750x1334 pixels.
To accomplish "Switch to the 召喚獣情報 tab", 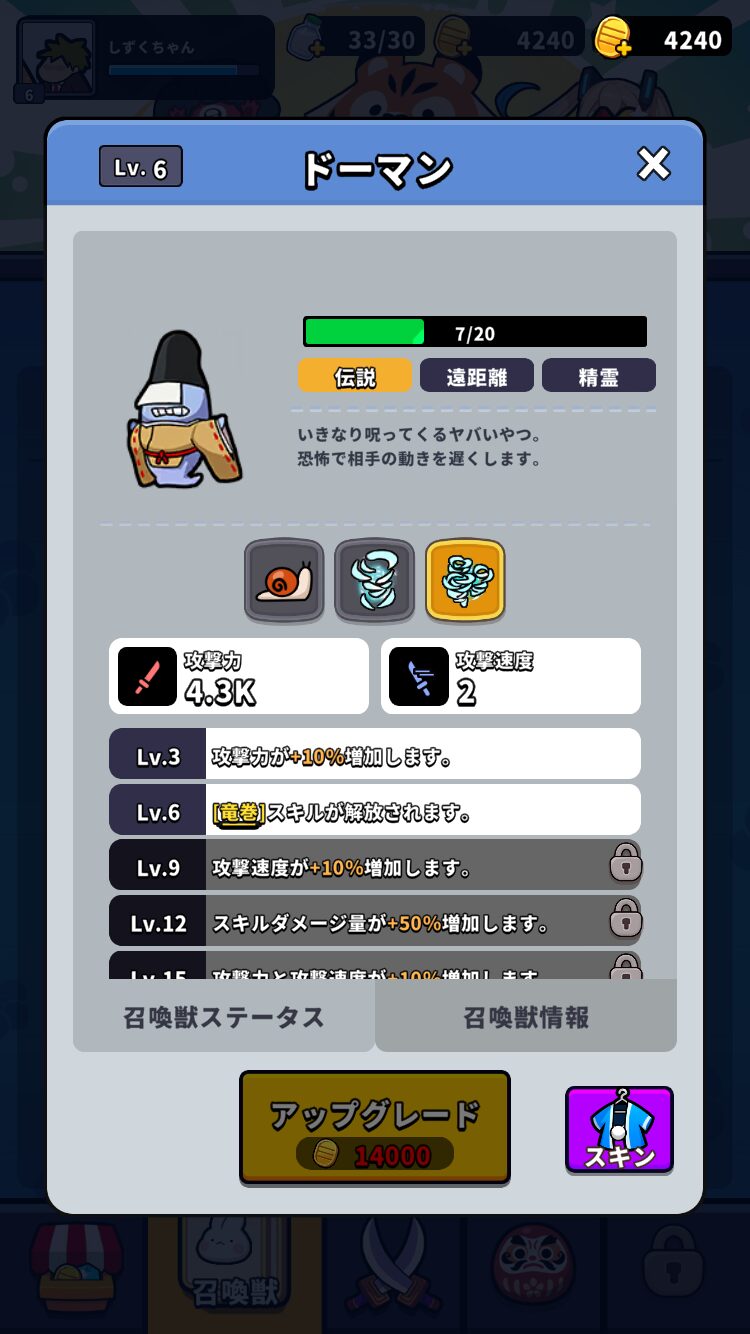I will (x=526, y=1017).
